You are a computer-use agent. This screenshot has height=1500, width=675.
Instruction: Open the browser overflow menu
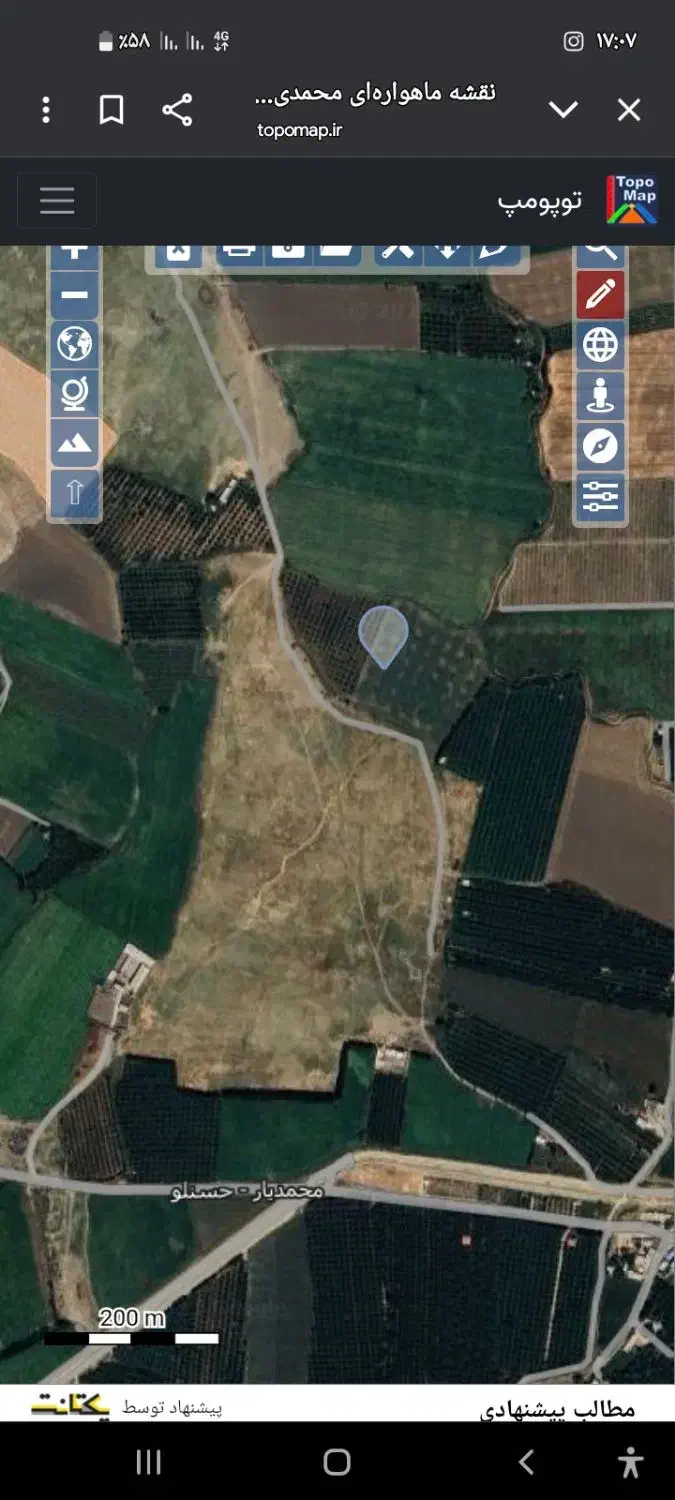point(46,110)
